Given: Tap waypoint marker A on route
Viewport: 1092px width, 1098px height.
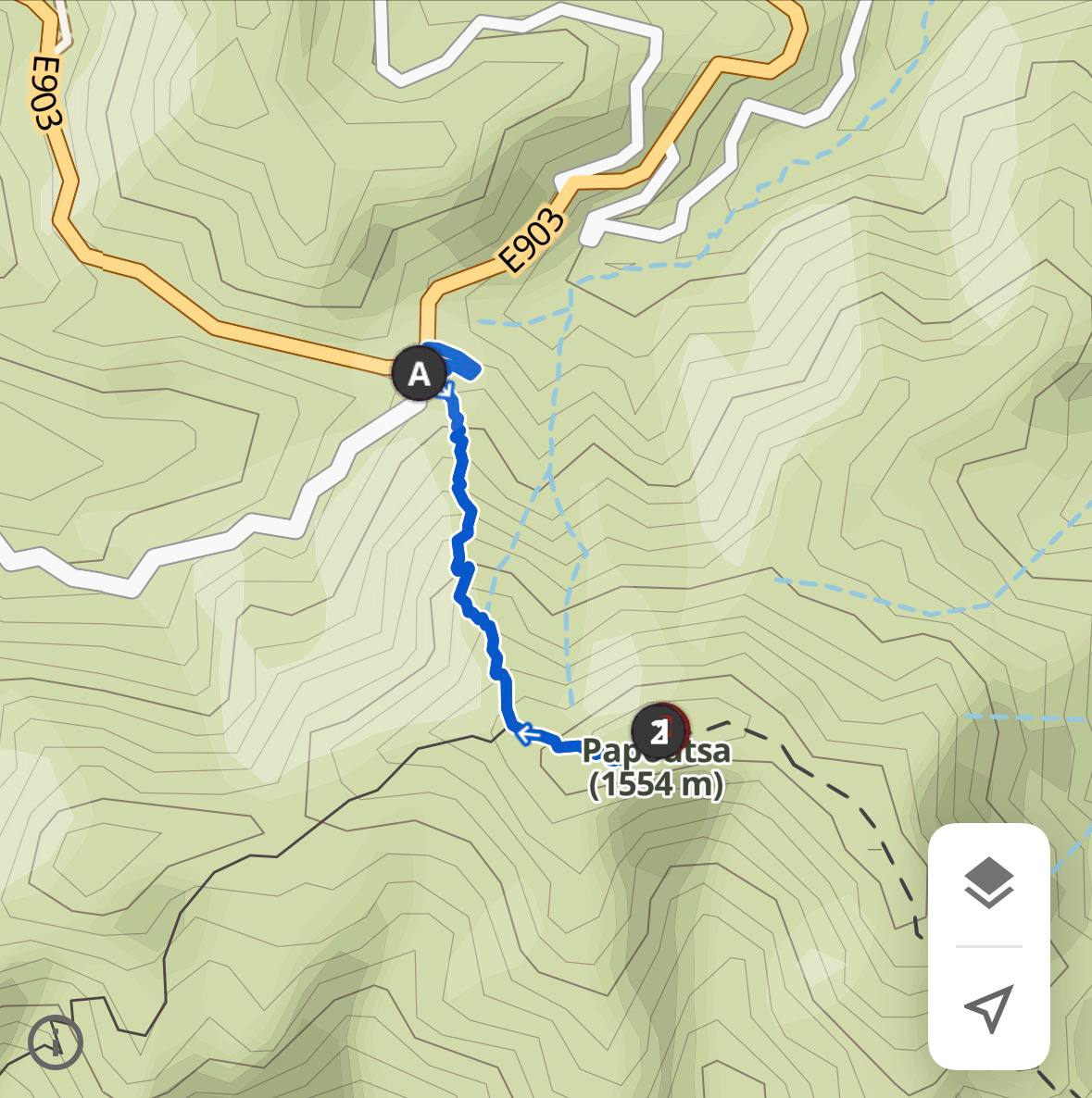Looking at the screenshot, I should coord(420,374).
